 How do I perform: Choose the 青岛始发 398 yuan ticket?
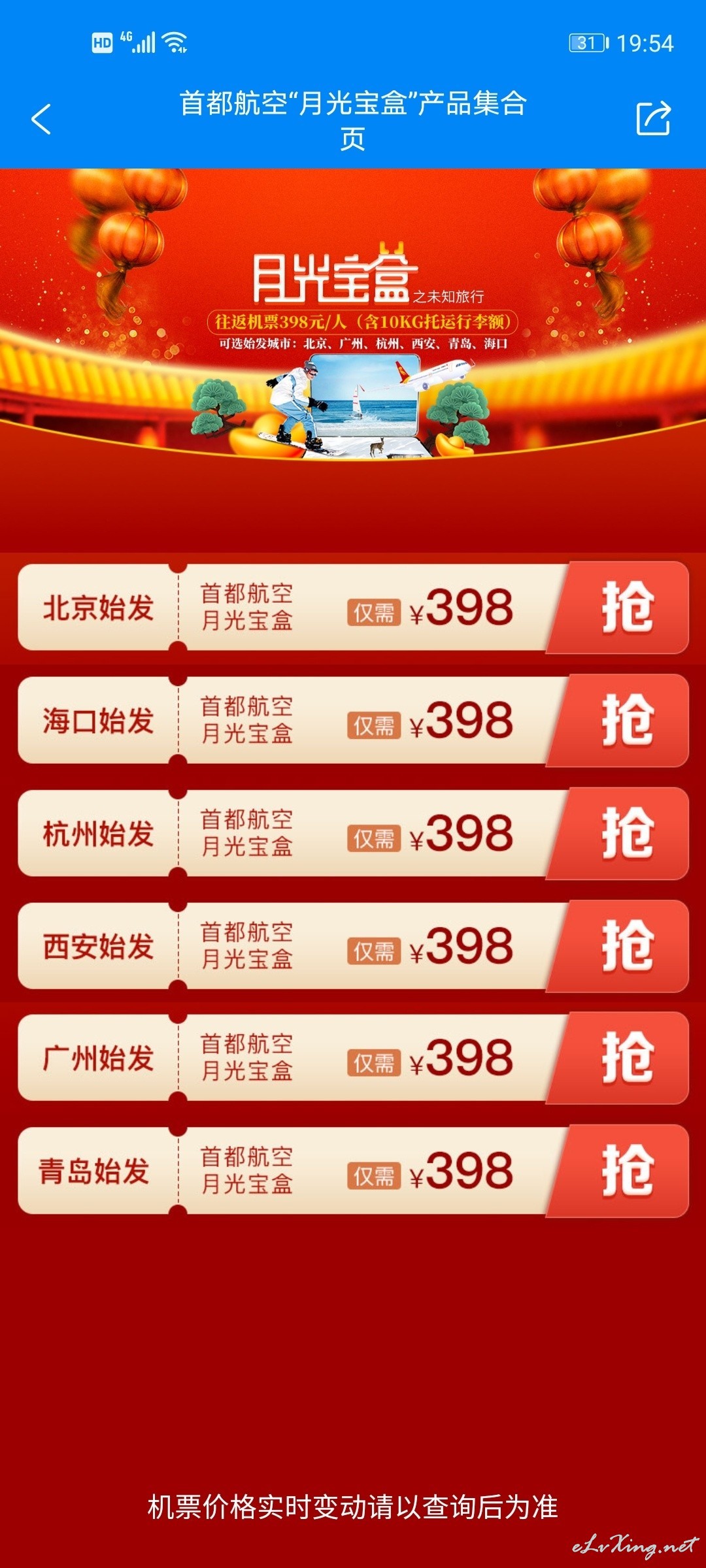coord(626,1171)
